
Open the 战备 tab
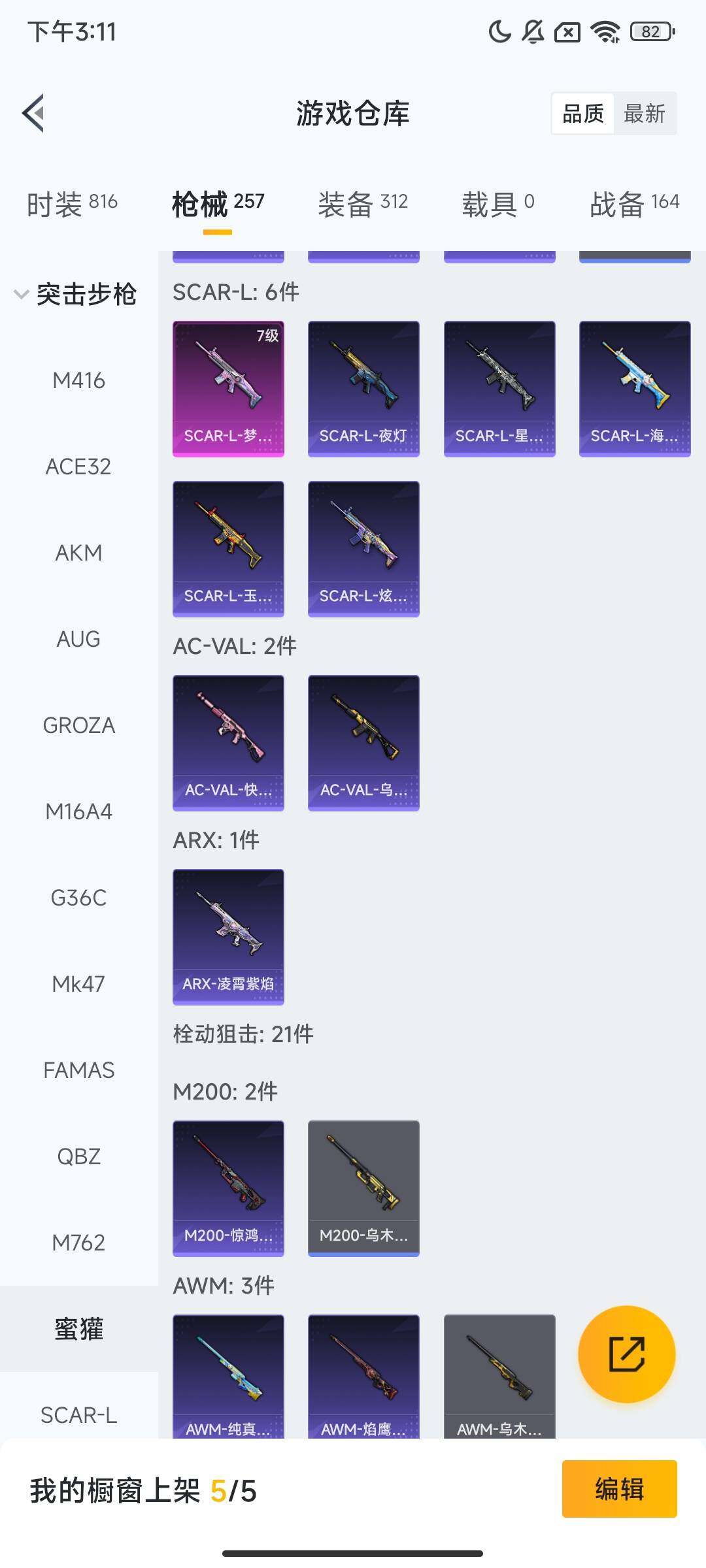point(634,204)
